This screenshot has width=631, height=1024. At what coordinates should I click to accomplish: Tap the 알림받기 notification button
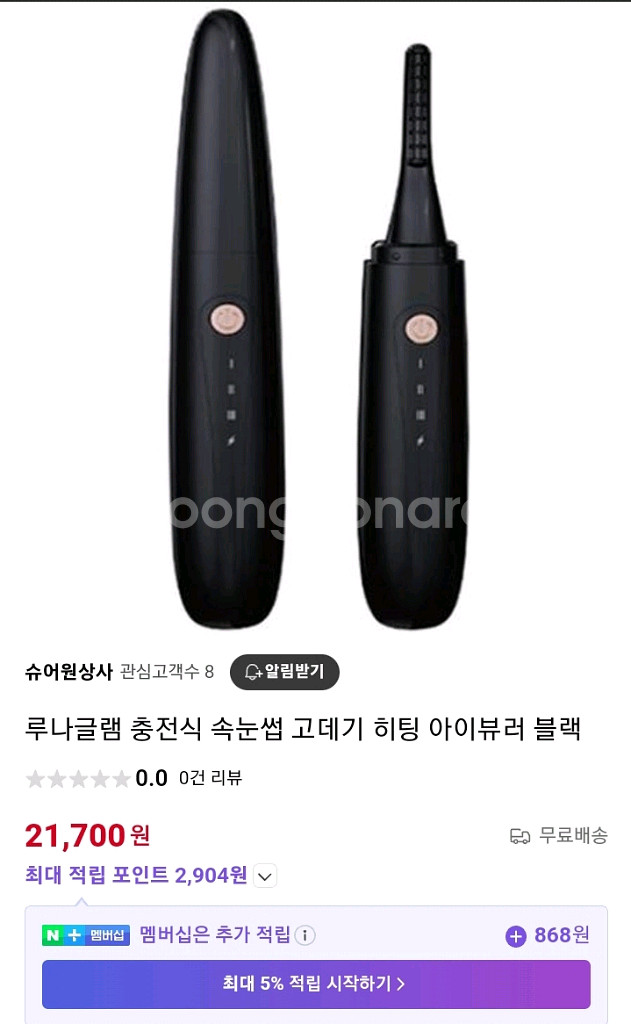click(284, 672)
